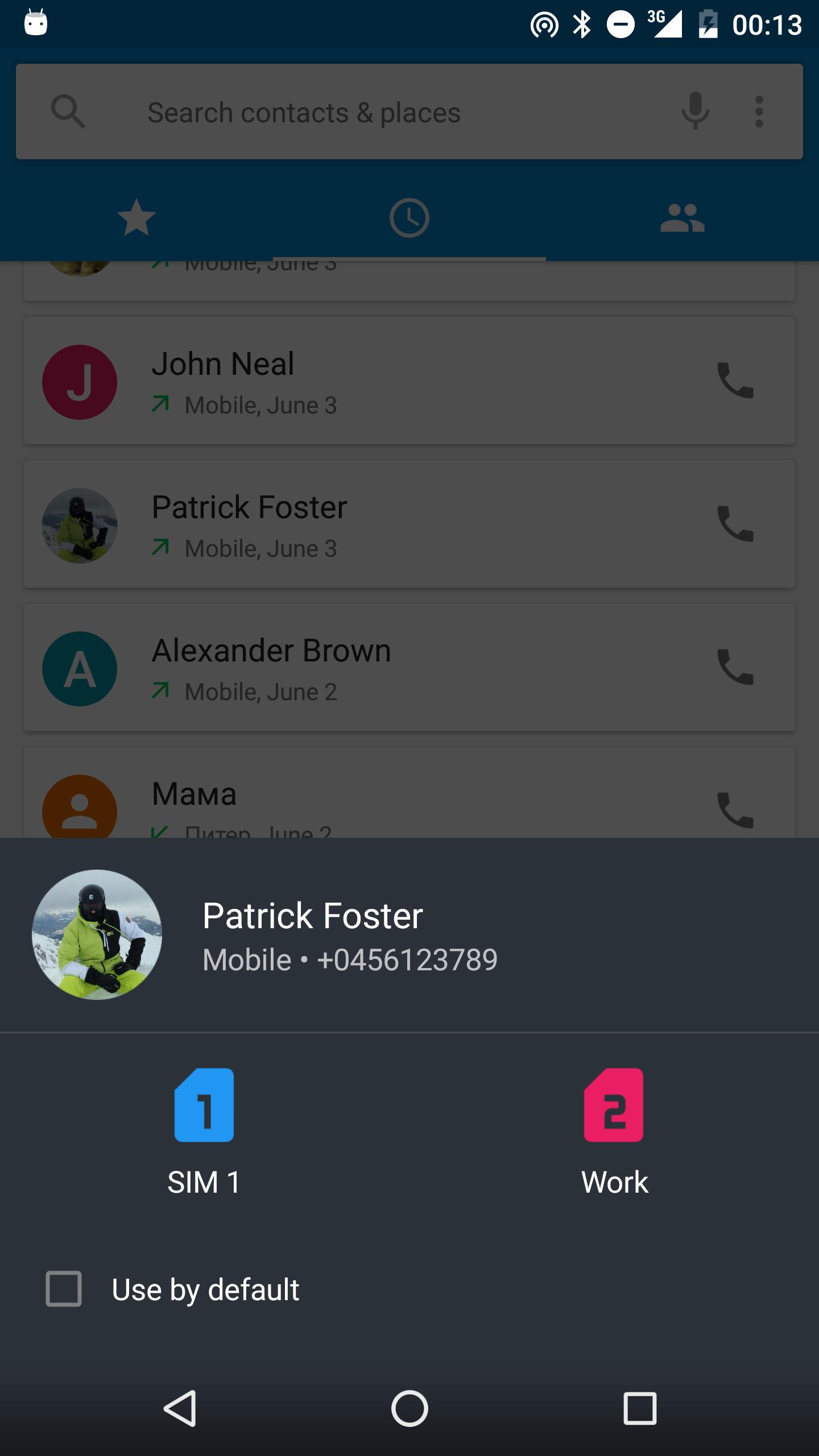Open John Neal's call log entry
Image resolution: width=819 pixels, height=1456 pixels.
[x=364, y=380]
